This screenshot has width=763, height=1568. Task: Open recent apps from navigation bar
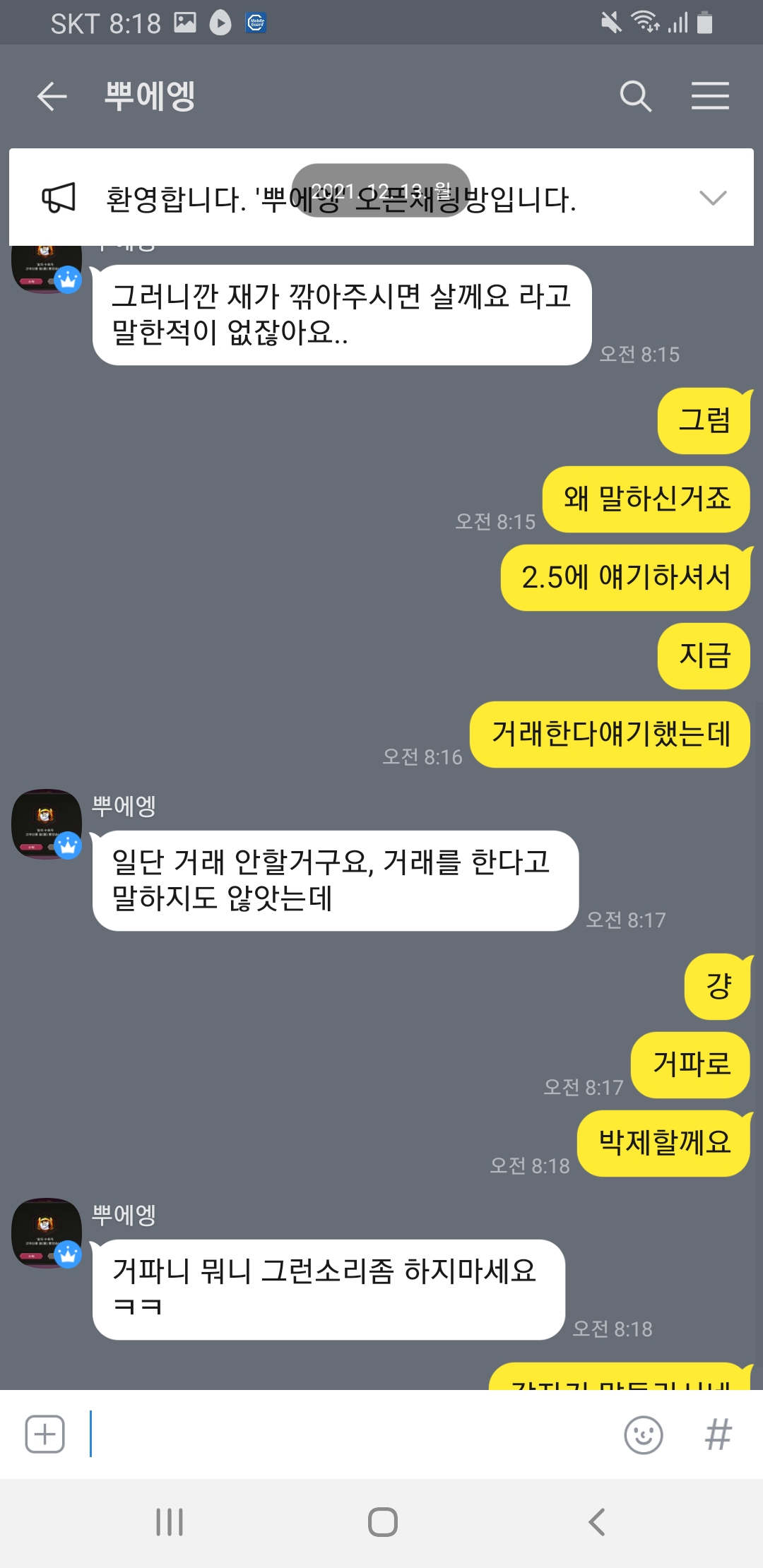click(x=170, y=1522)
